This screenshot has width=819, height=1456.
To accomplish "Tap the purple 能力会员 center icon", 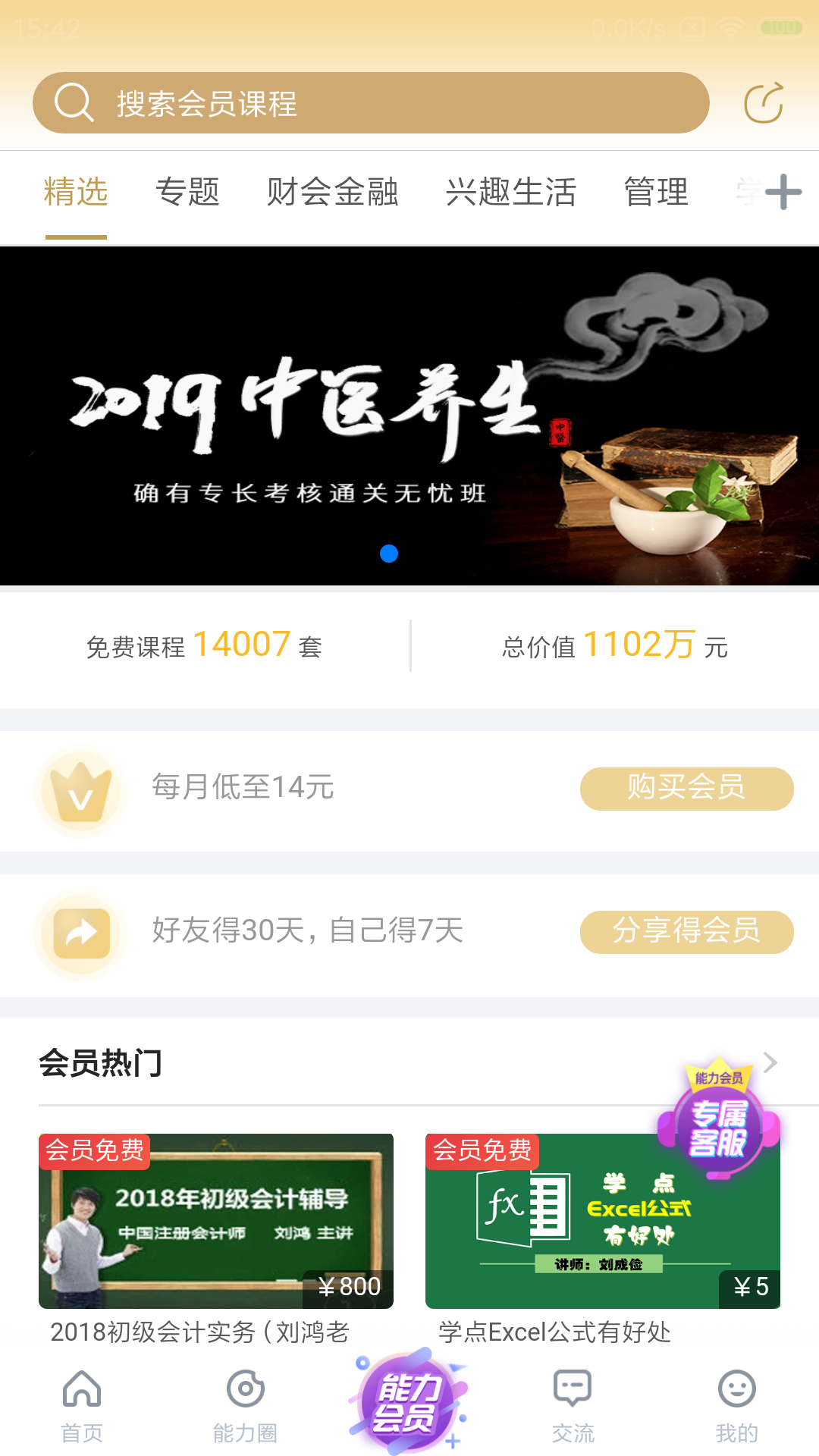I will [x=409, y=1403].
